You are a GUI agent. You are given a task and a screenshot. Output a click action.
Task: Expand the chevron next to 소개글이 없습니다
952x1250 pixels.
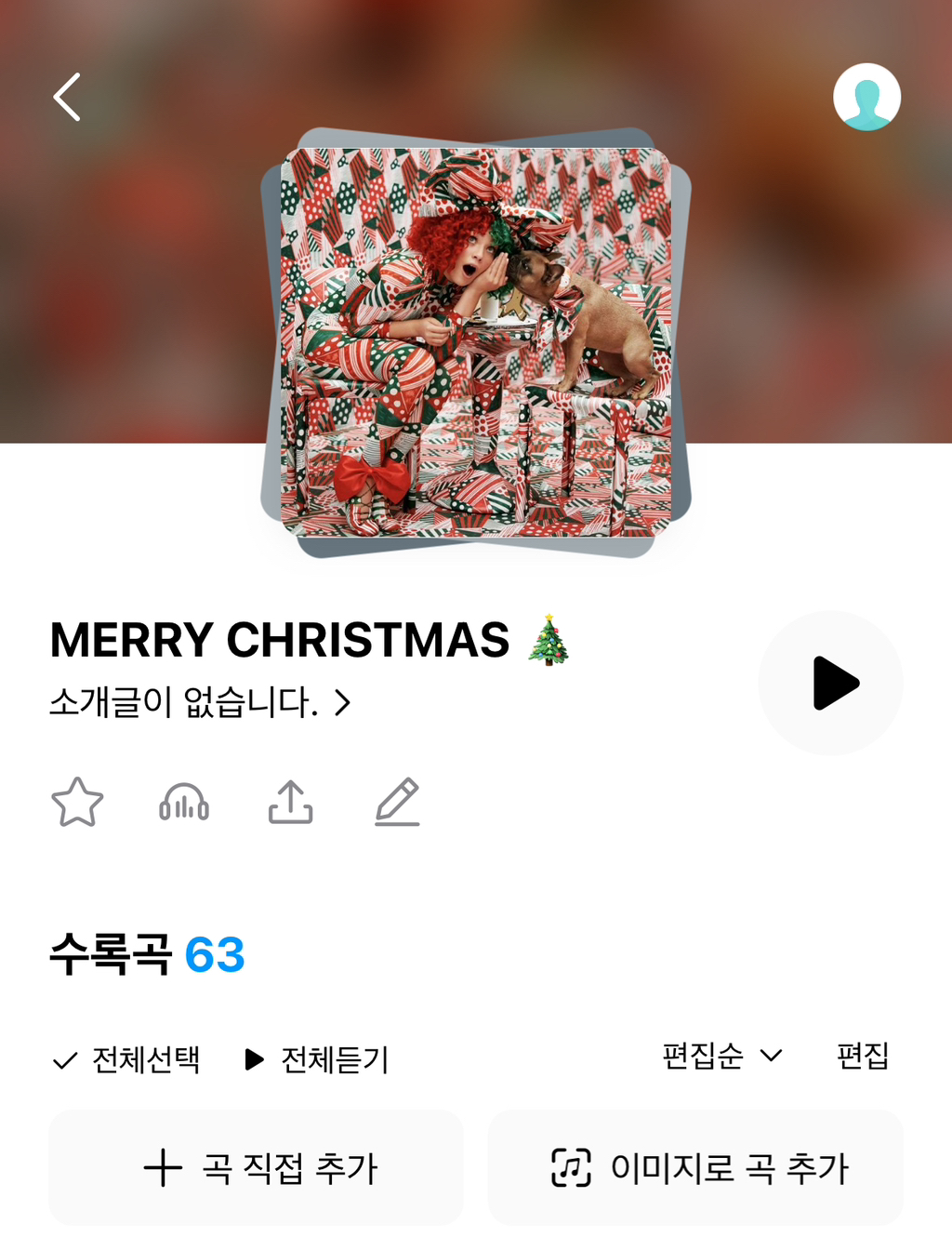(x=345, y=704)
